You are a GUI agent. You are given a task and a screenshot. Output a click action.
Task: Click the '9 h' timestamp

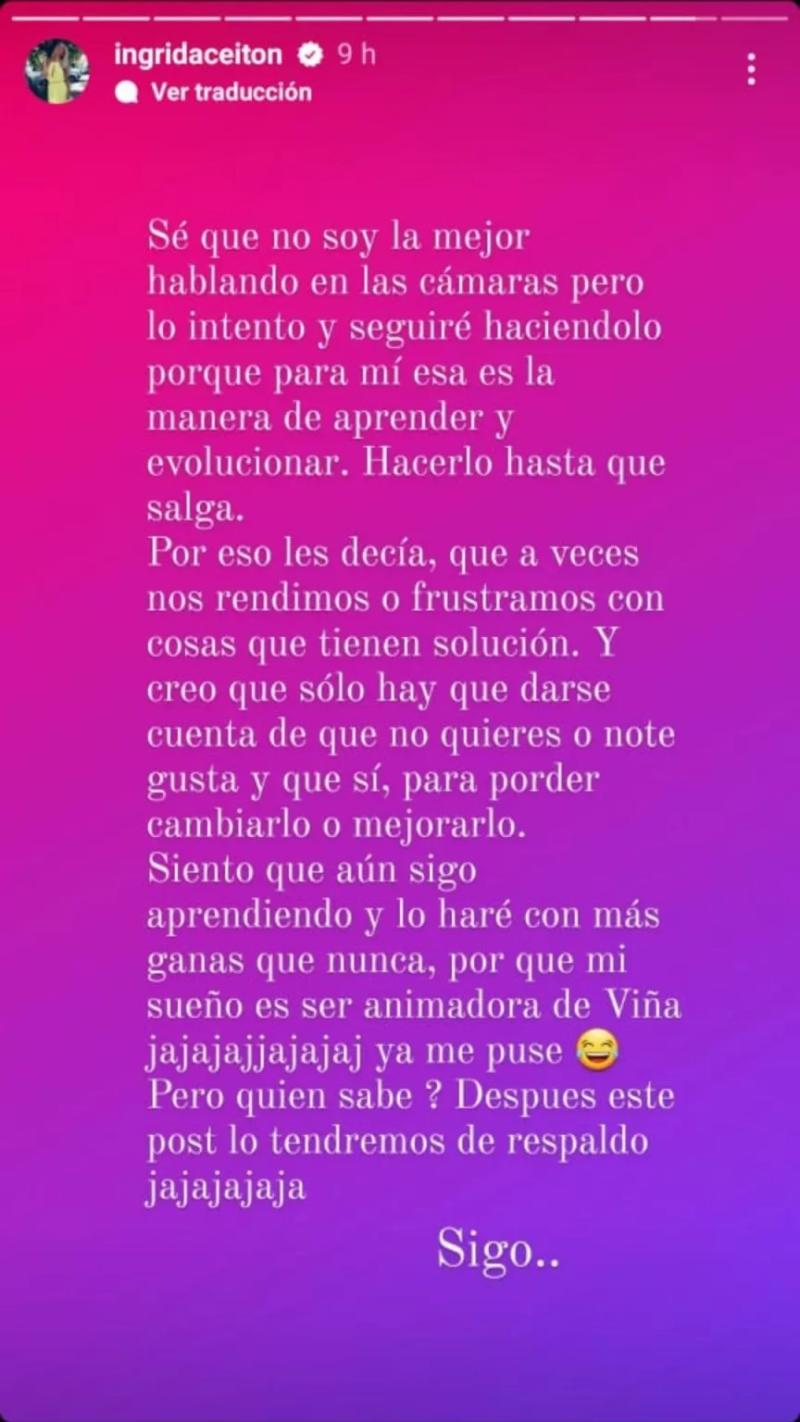(356, 55)
